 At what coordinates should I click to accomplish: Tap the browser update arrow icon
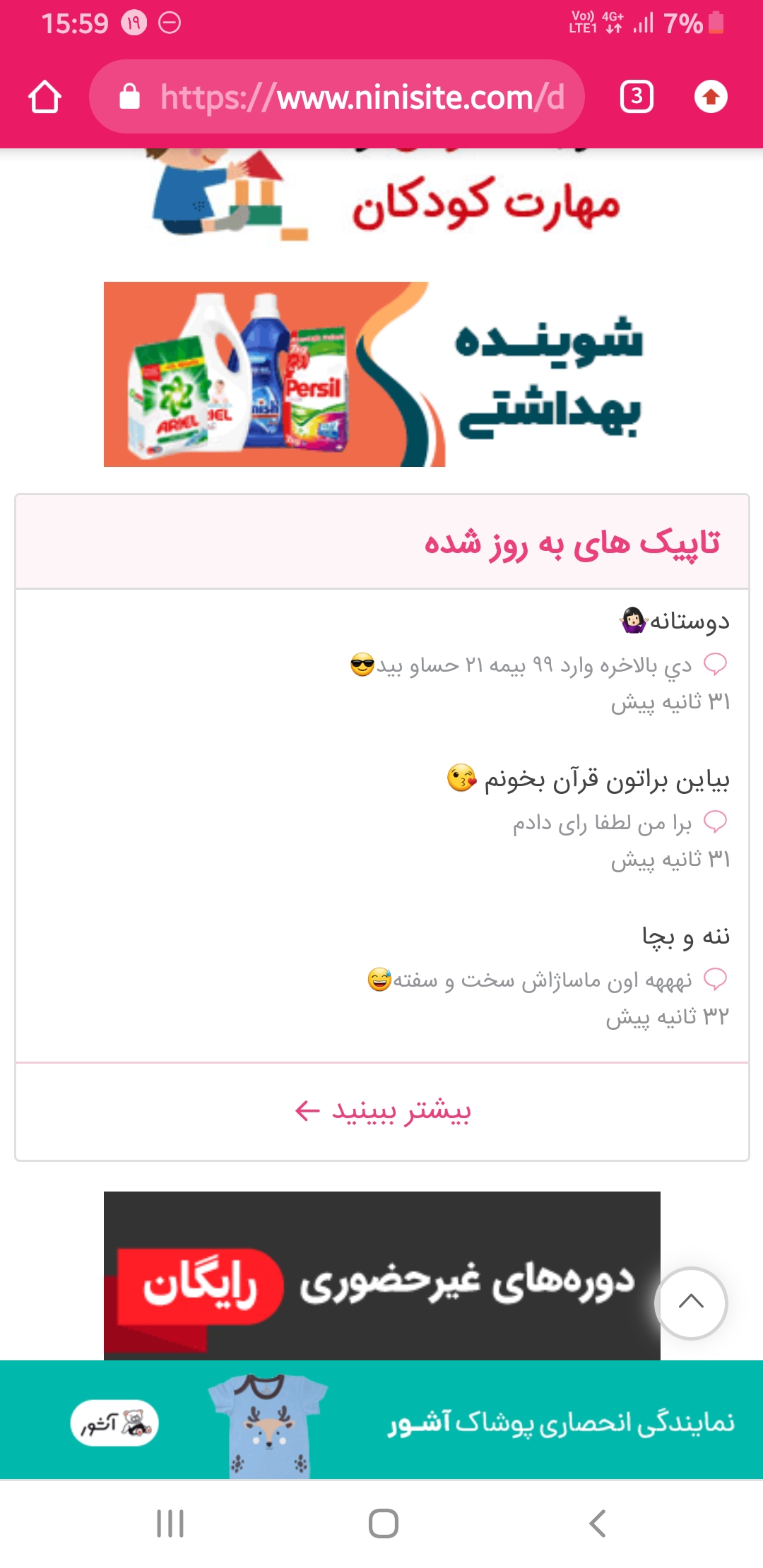711,97
